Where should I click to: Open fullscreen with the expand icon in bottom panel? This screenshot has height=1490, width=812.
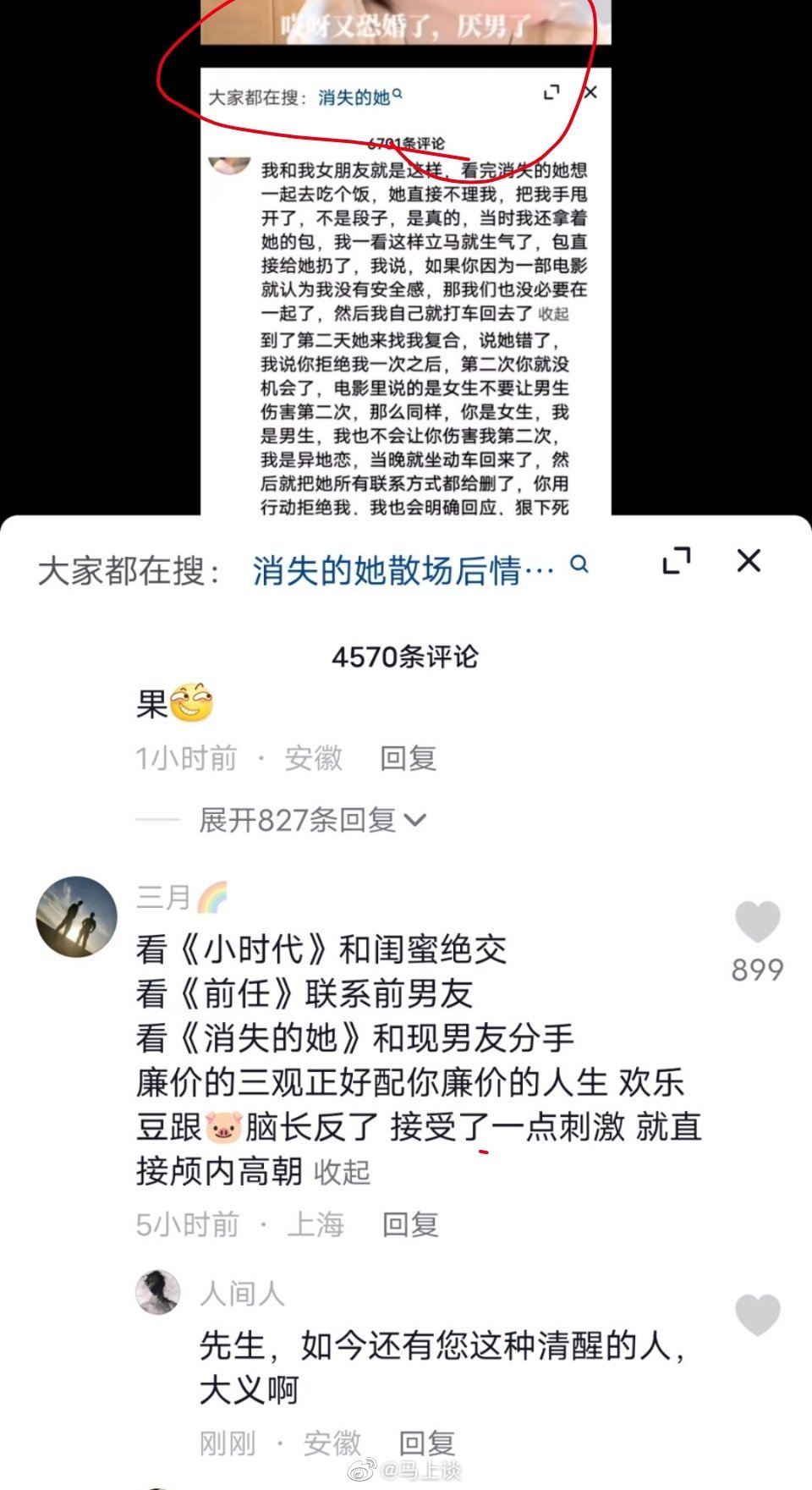coord(677,561)
